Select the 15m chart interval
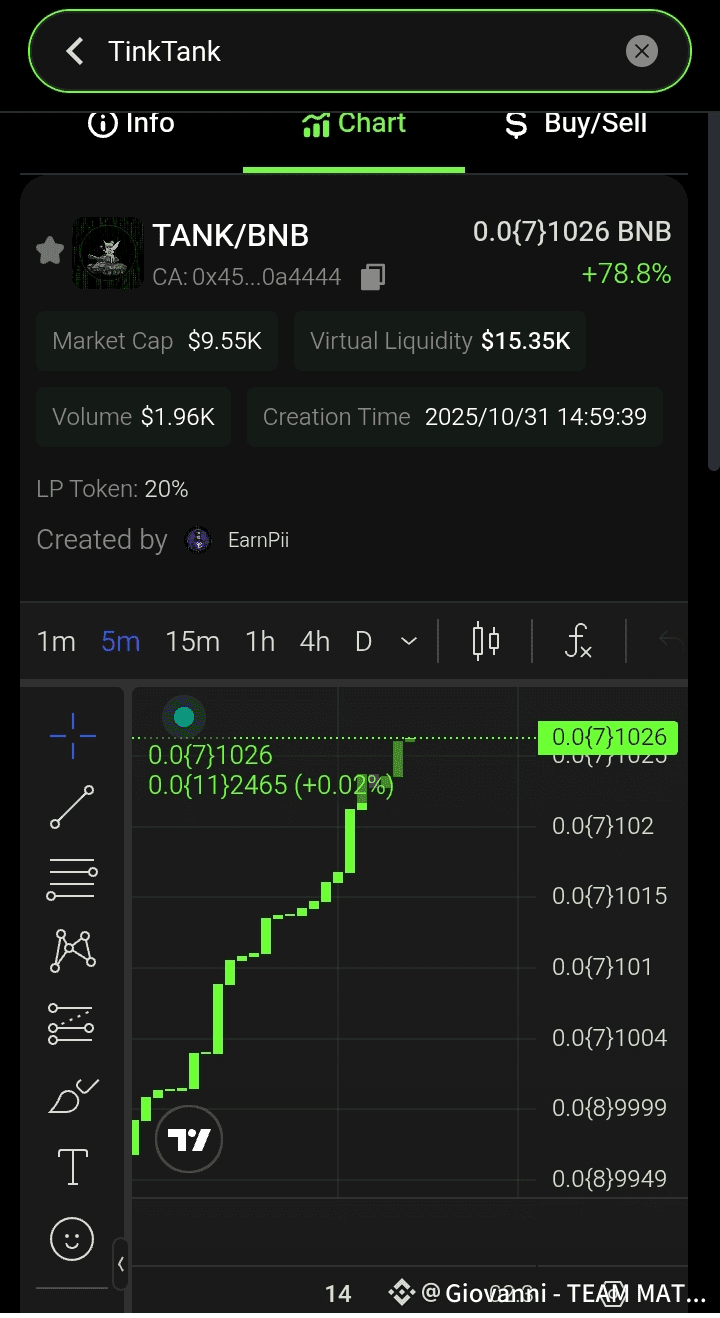 [x=192, y=641]
